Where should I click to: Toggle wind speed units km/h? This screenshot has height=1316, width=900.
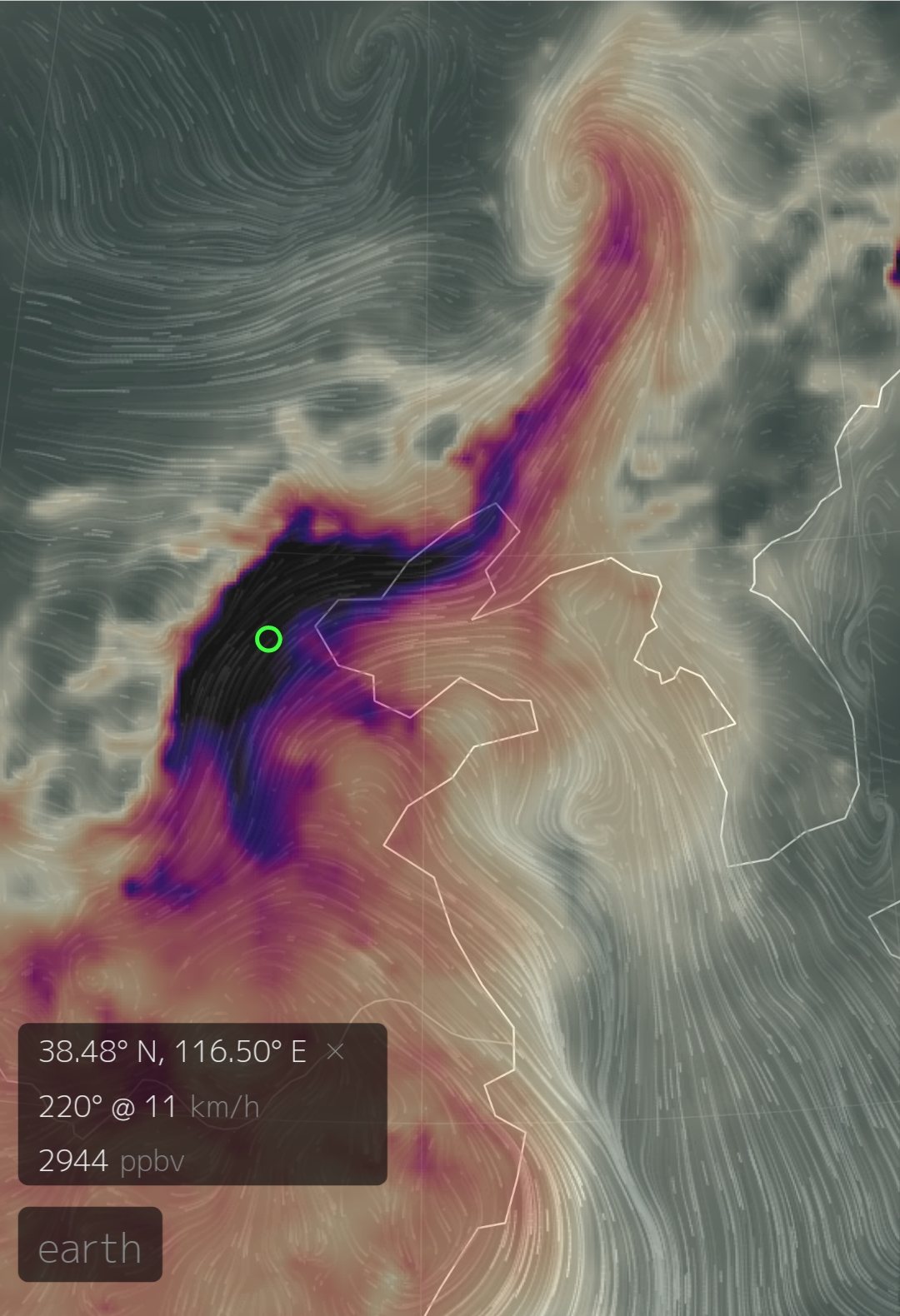pos(224,1107)
